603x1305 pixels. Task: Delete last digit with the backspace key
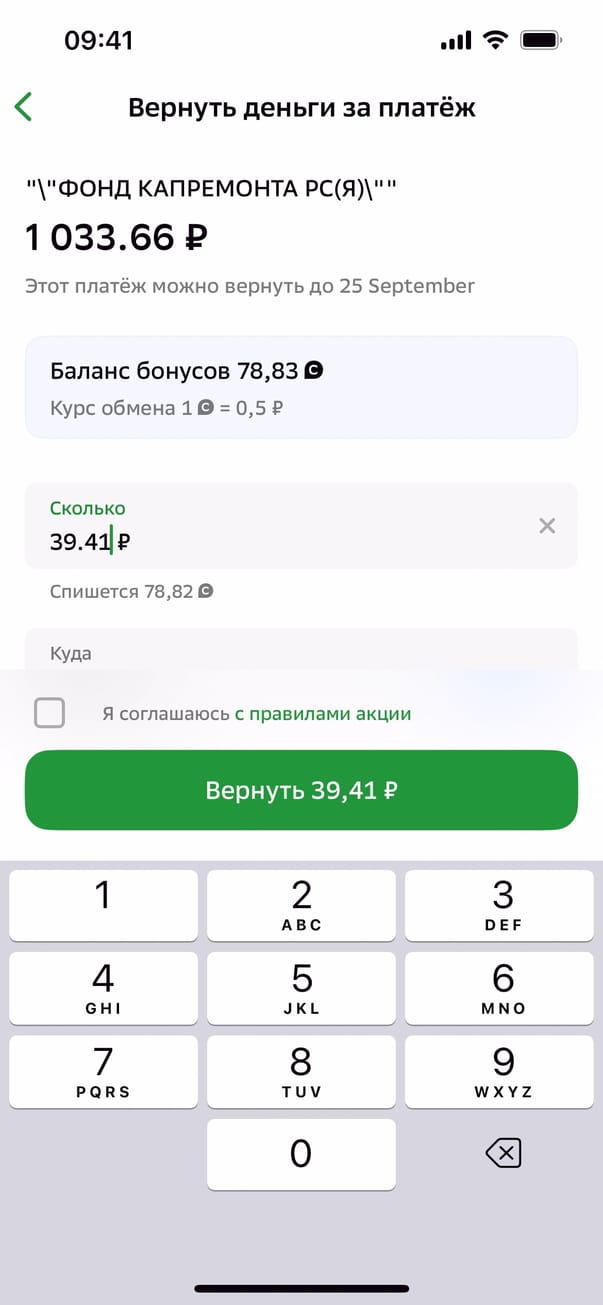tap(503, 1154)
